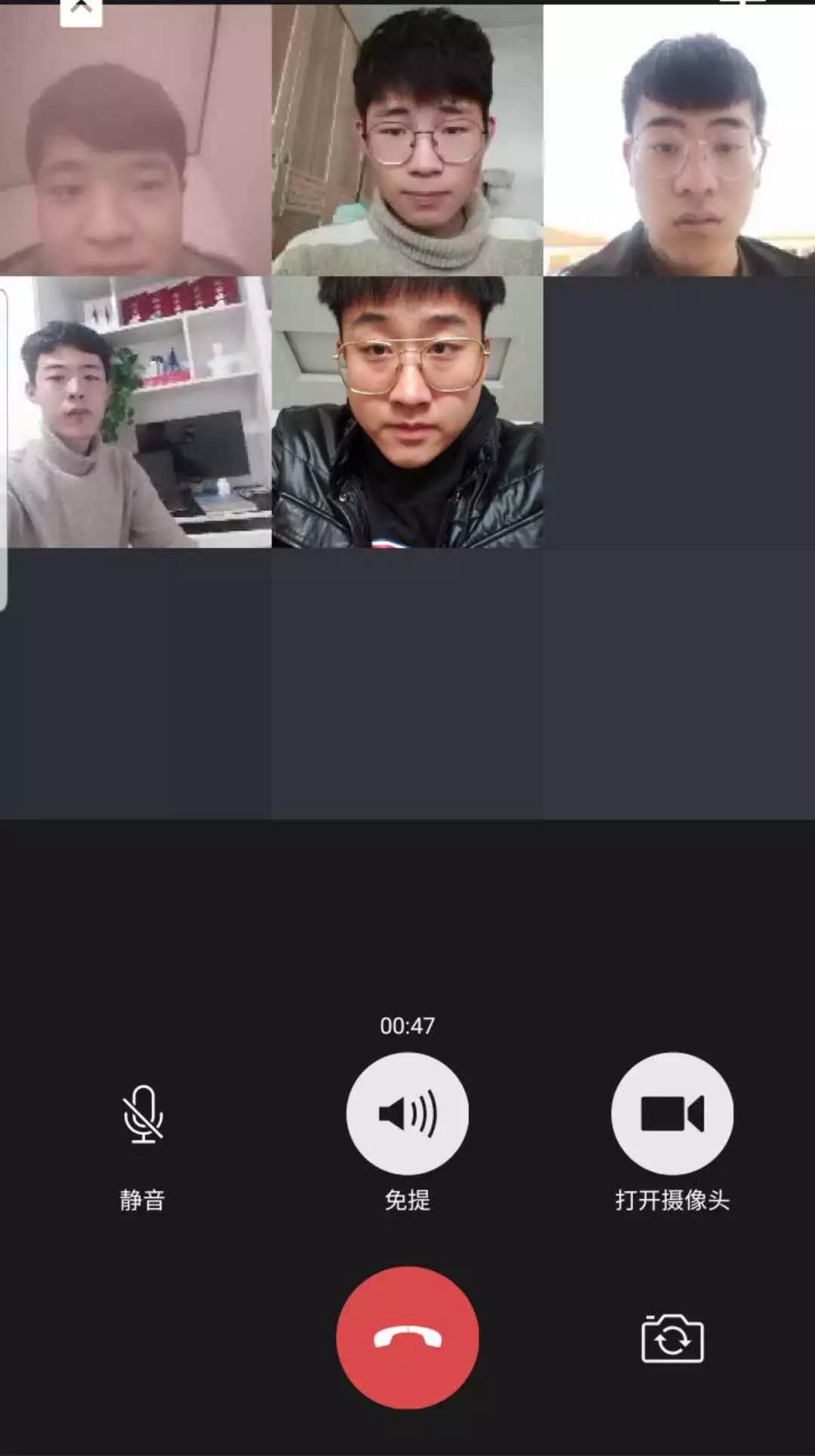Screen dimensions: 815x1456
Task: Flip between front and rear camera
Action: [672, 1339]
